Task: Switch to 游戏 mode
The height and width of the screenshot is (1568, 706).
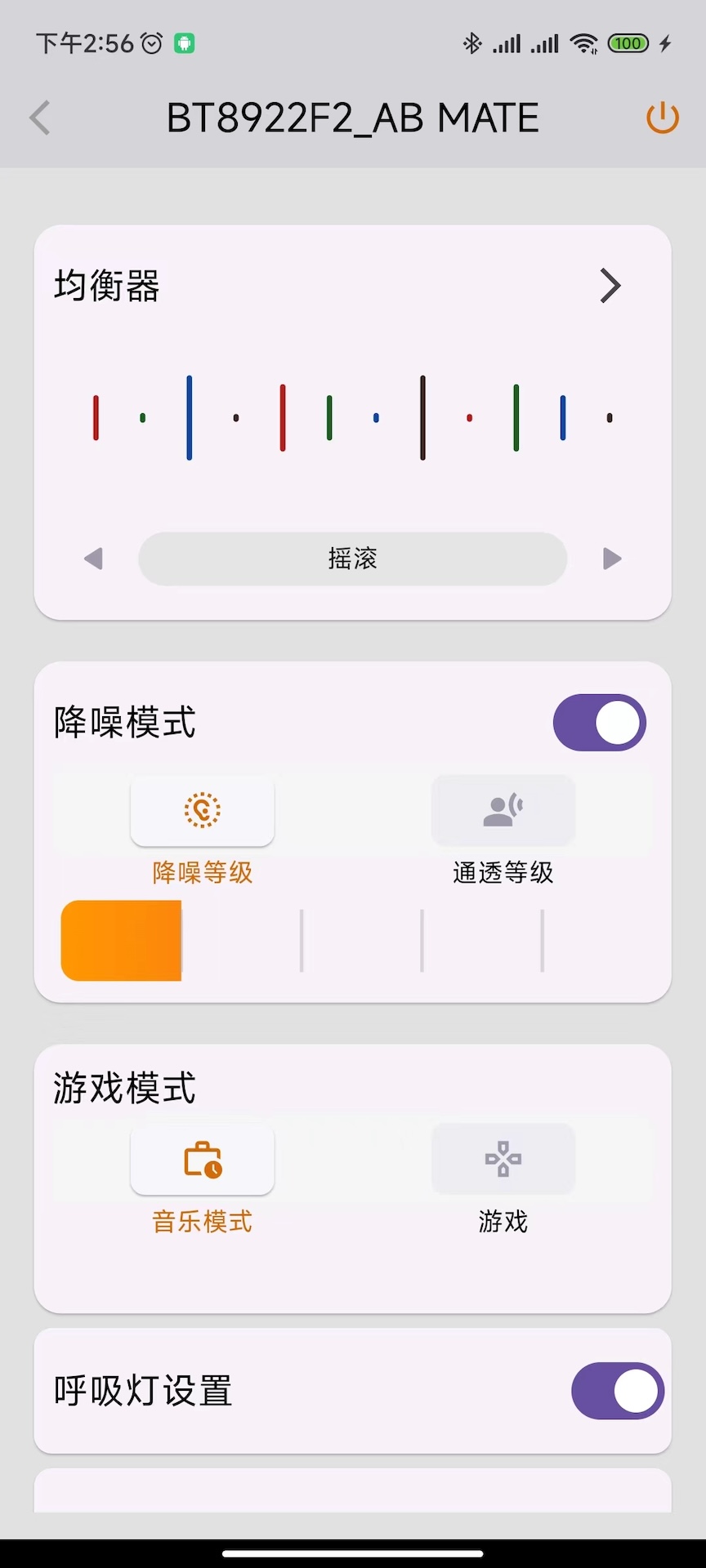Action: [503, 1160]
